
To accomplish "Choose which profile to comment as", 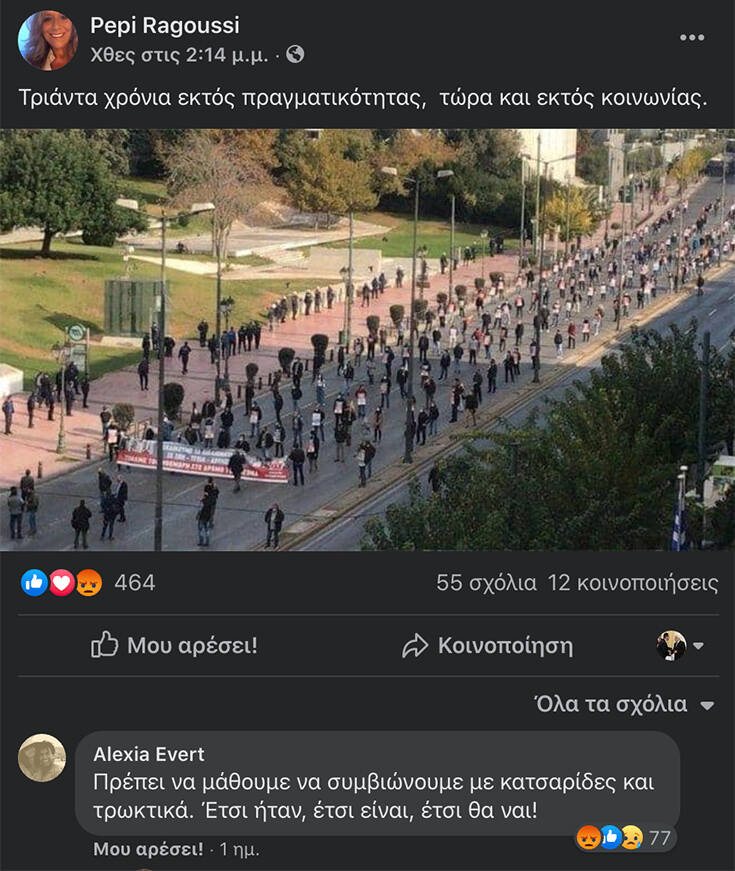I will point(681,646).
